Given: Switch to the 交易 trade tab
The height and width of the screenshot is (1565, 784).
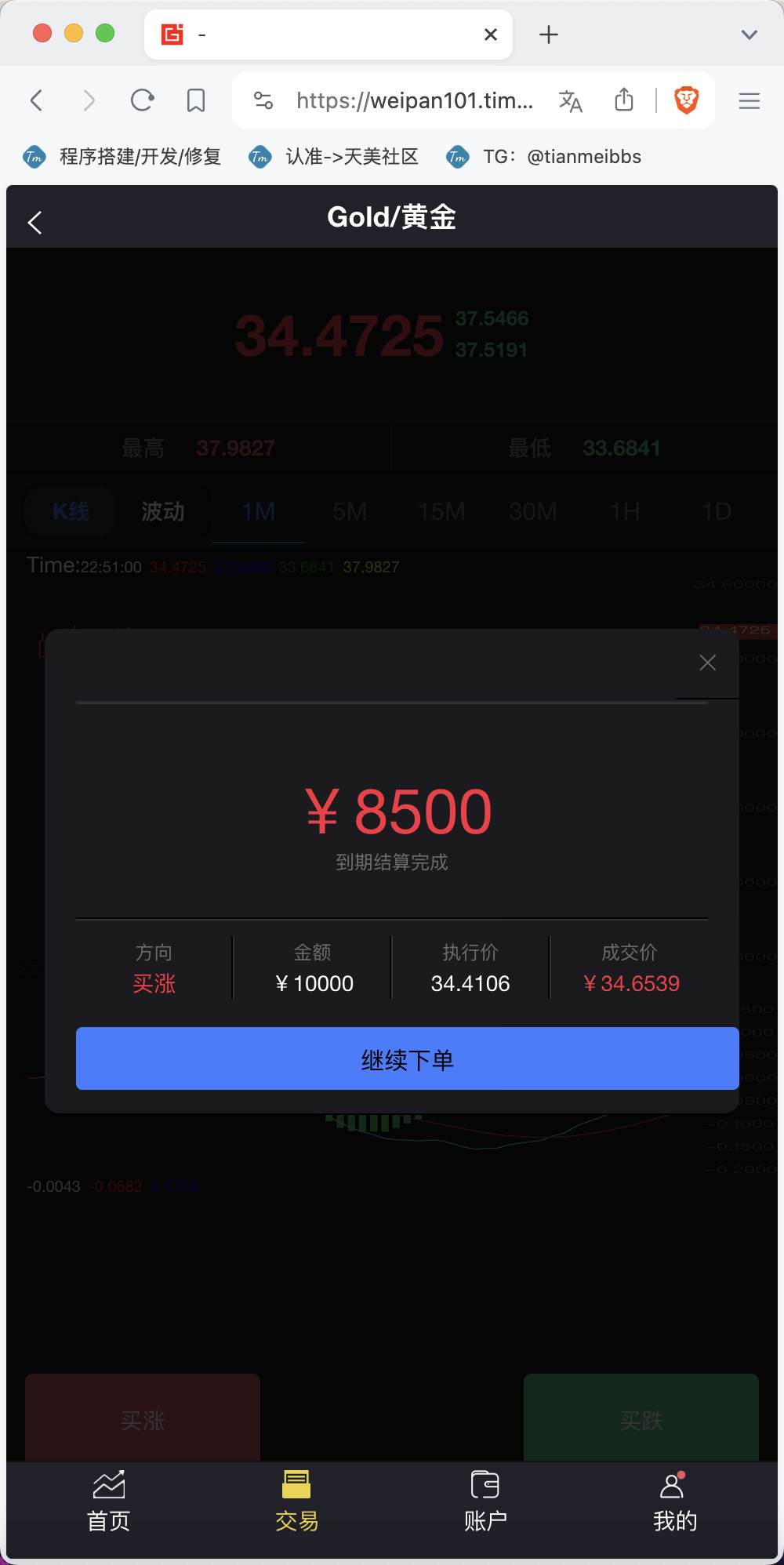Looking at the screenshot, I should [296, 1501].
